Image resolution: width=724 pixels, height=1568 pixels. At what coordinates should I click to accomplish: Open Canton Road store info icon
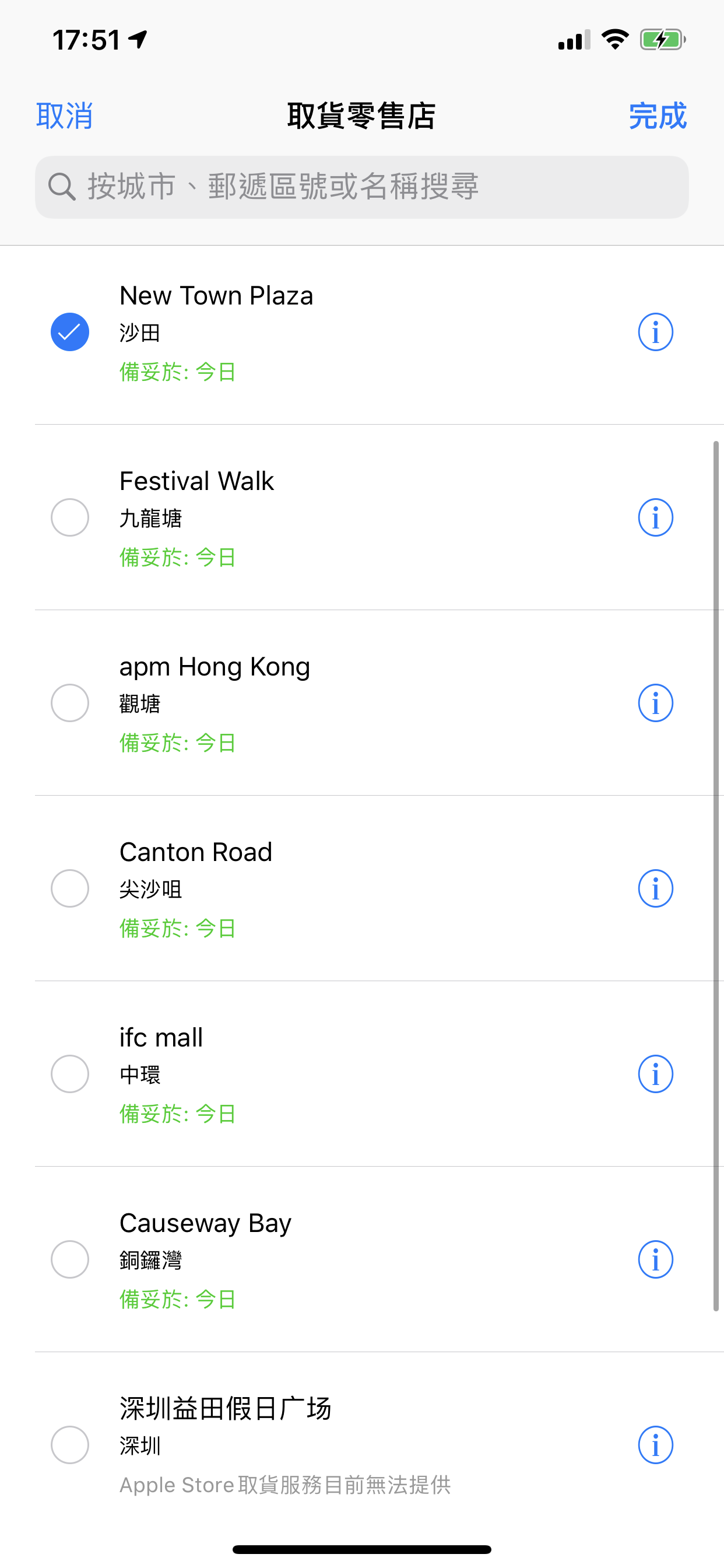(x=655, y=888)
